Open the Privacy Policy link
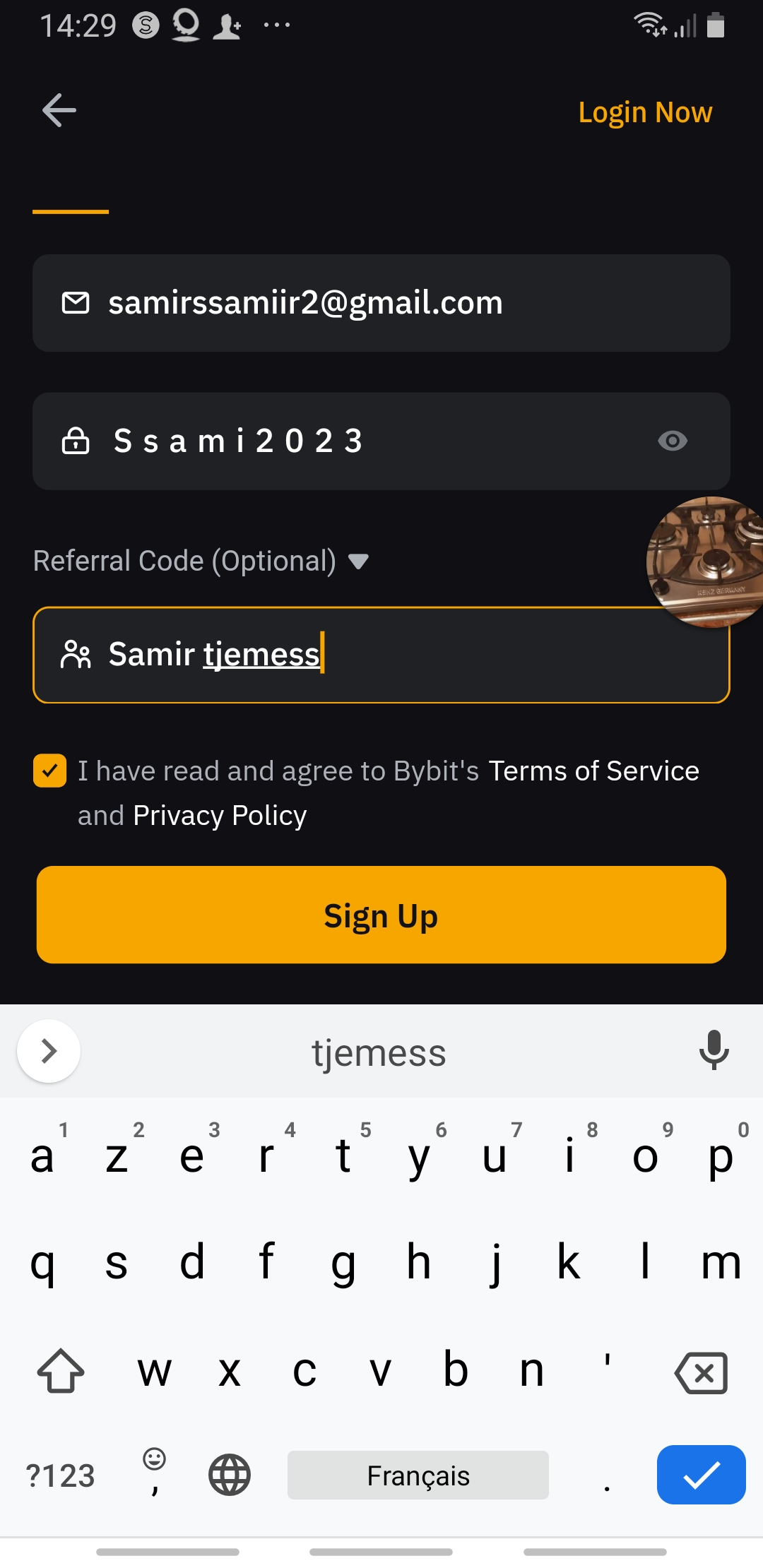The height and width of the screenshot is (1568, 763). coord(220,815)
